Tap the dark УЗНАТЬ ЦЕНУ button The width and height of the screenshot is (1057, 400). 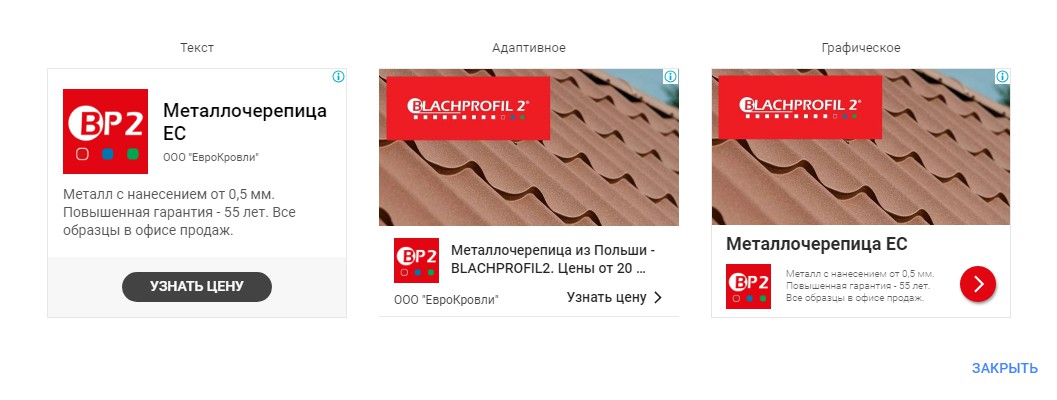click(x=197, y=286)
